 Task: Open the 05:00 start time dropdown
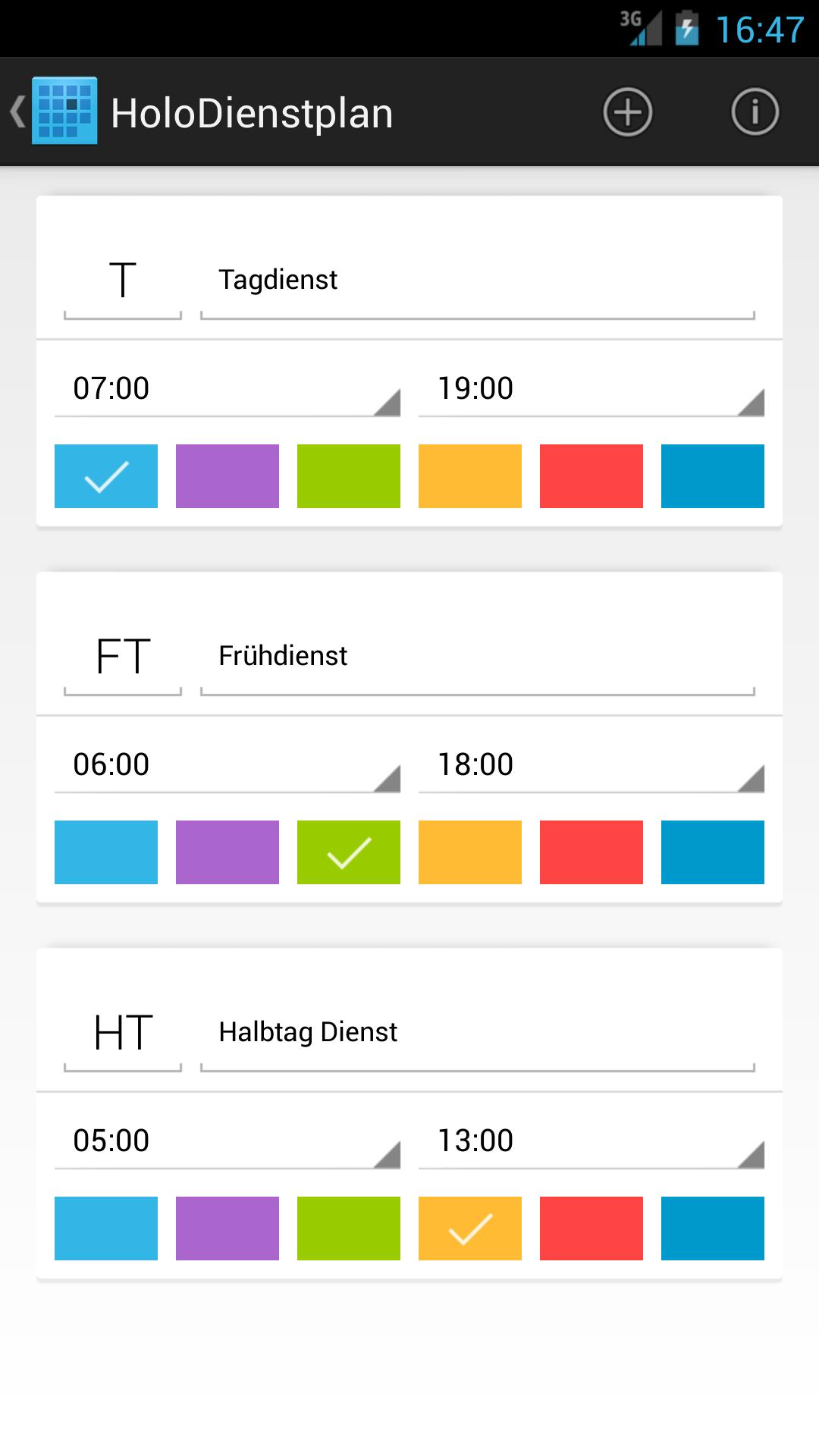[x=227, y=1141]
